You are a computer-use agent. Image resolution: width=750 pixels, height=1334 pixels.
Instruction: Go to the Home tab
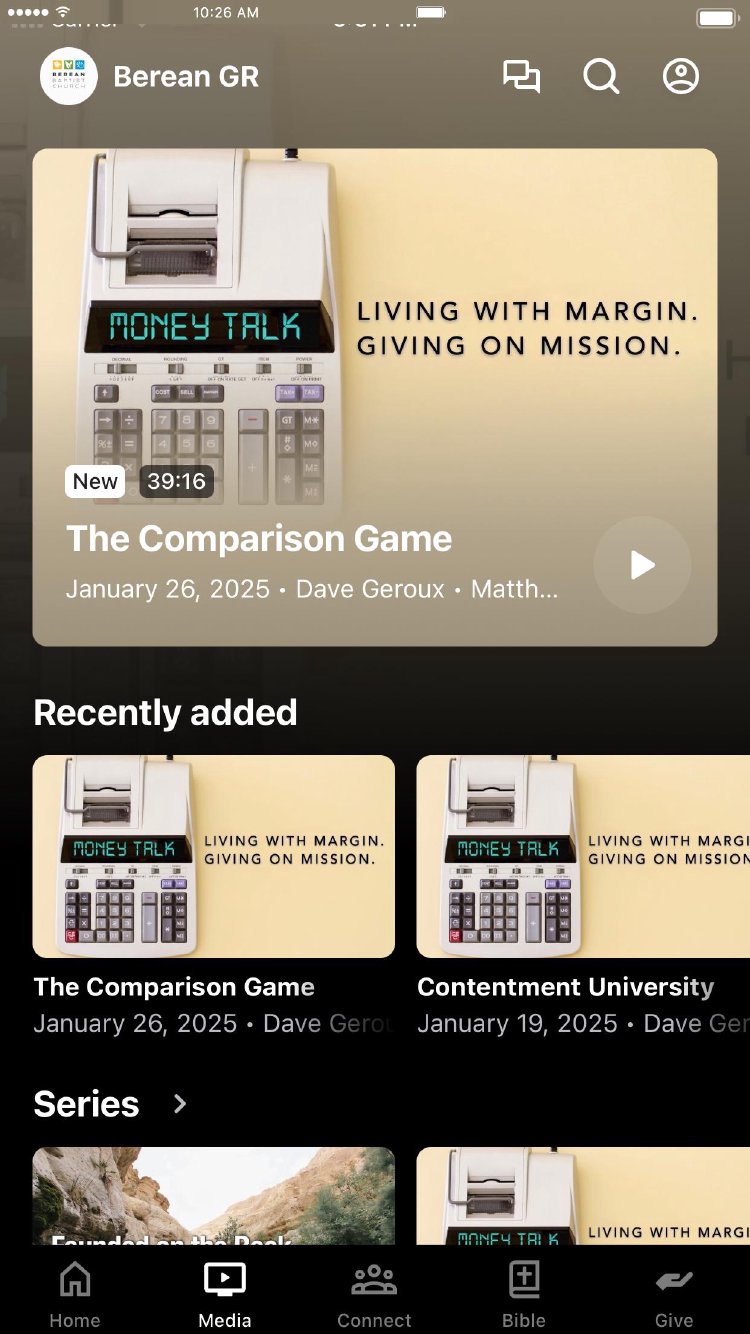coord(75,1293)
